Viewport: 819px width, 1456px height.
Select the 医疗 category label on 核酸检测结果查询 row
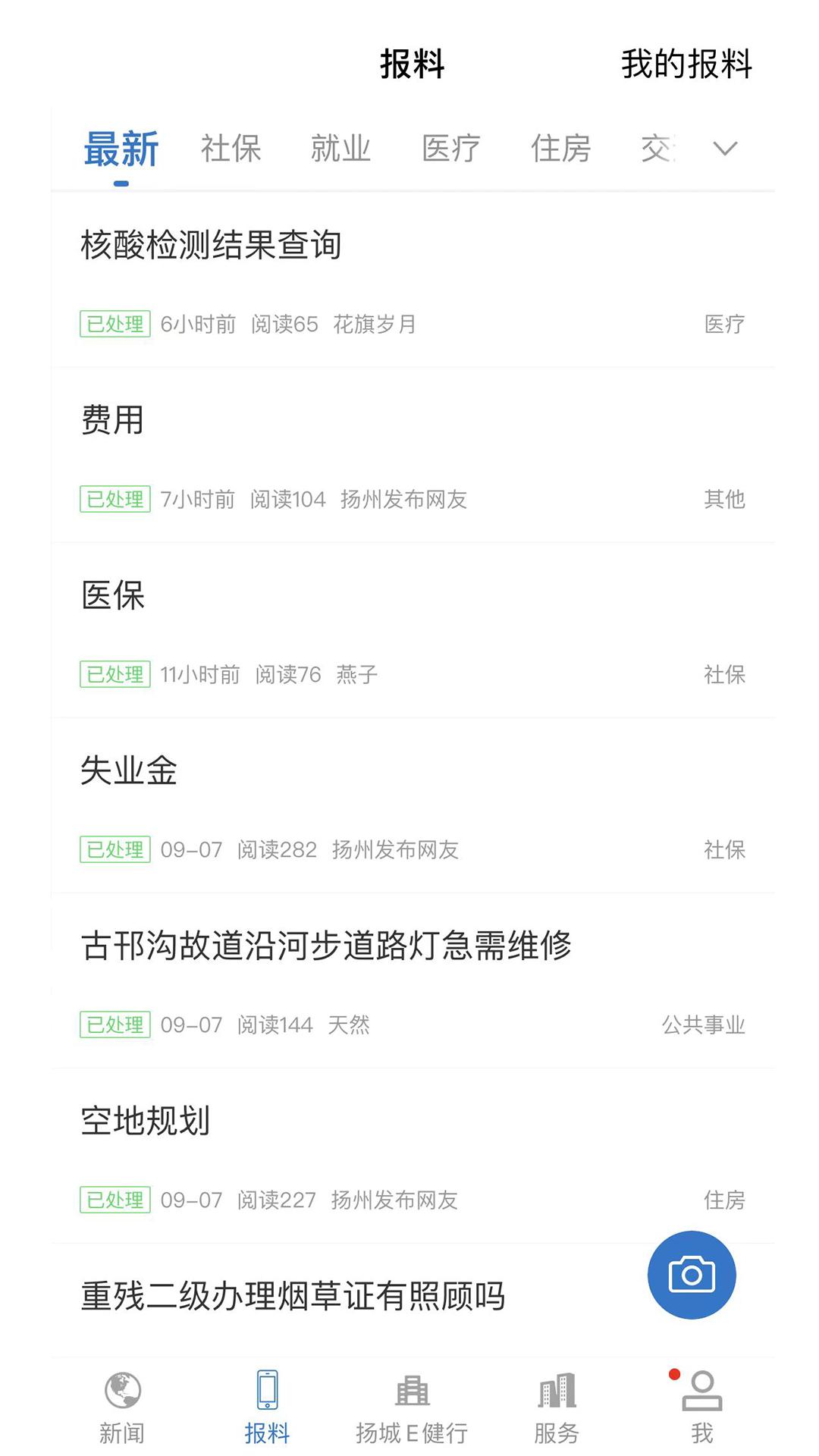coord(724,324)
